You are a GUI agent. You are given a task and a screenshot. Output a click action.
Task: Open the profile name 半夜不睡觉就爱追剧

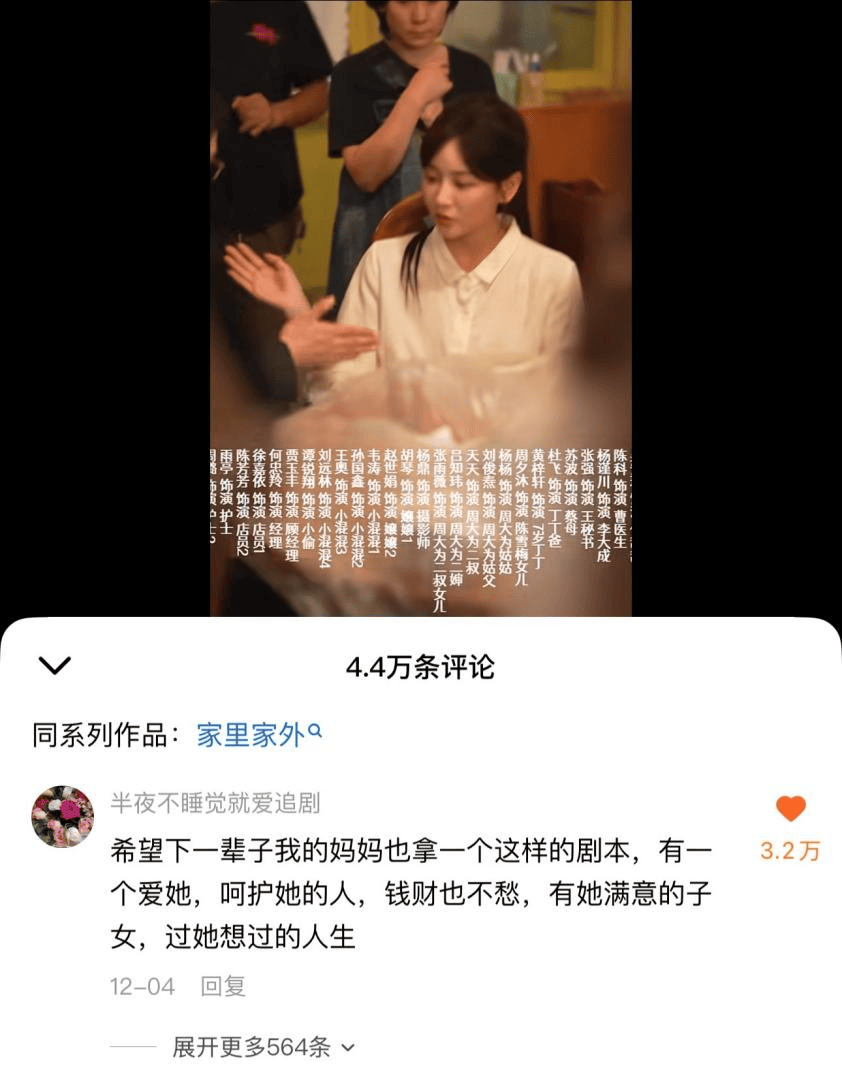click(215, 802)
